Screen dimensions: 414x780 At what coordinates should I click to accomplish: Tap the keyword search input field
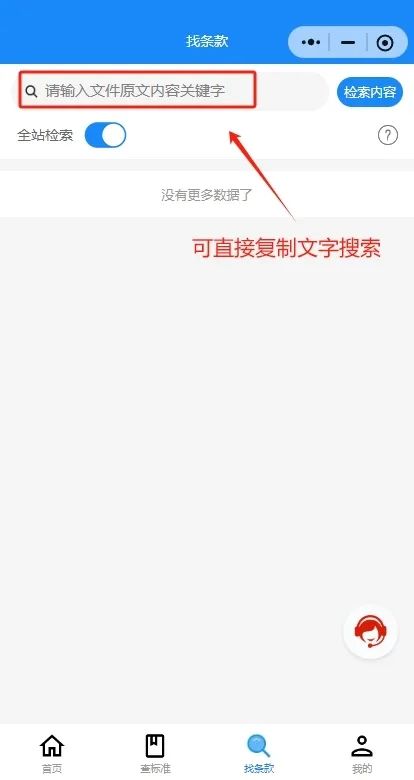click(x=170, y=91)
